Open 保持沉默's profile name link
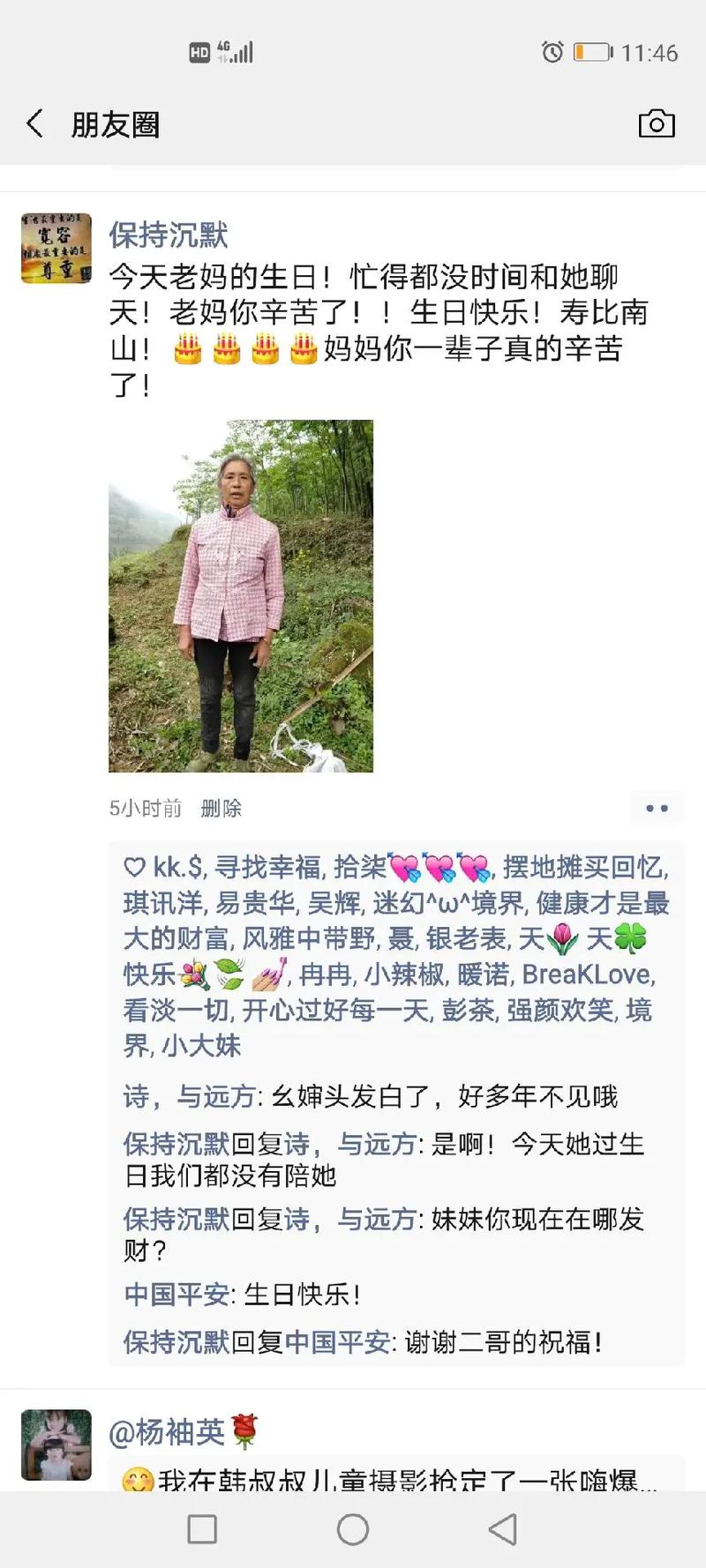The width and height of the screenshot is (706, 1568). pos(168,235)
